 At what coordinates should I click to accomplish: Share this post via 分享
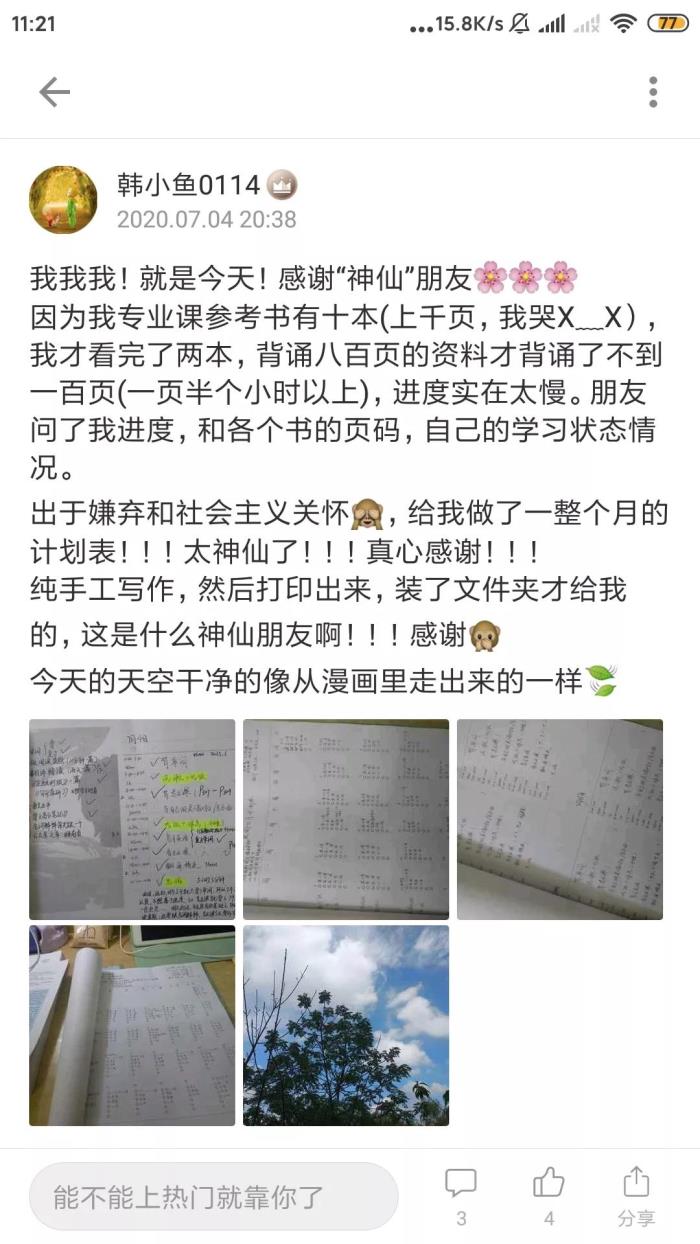point(636,1195)
